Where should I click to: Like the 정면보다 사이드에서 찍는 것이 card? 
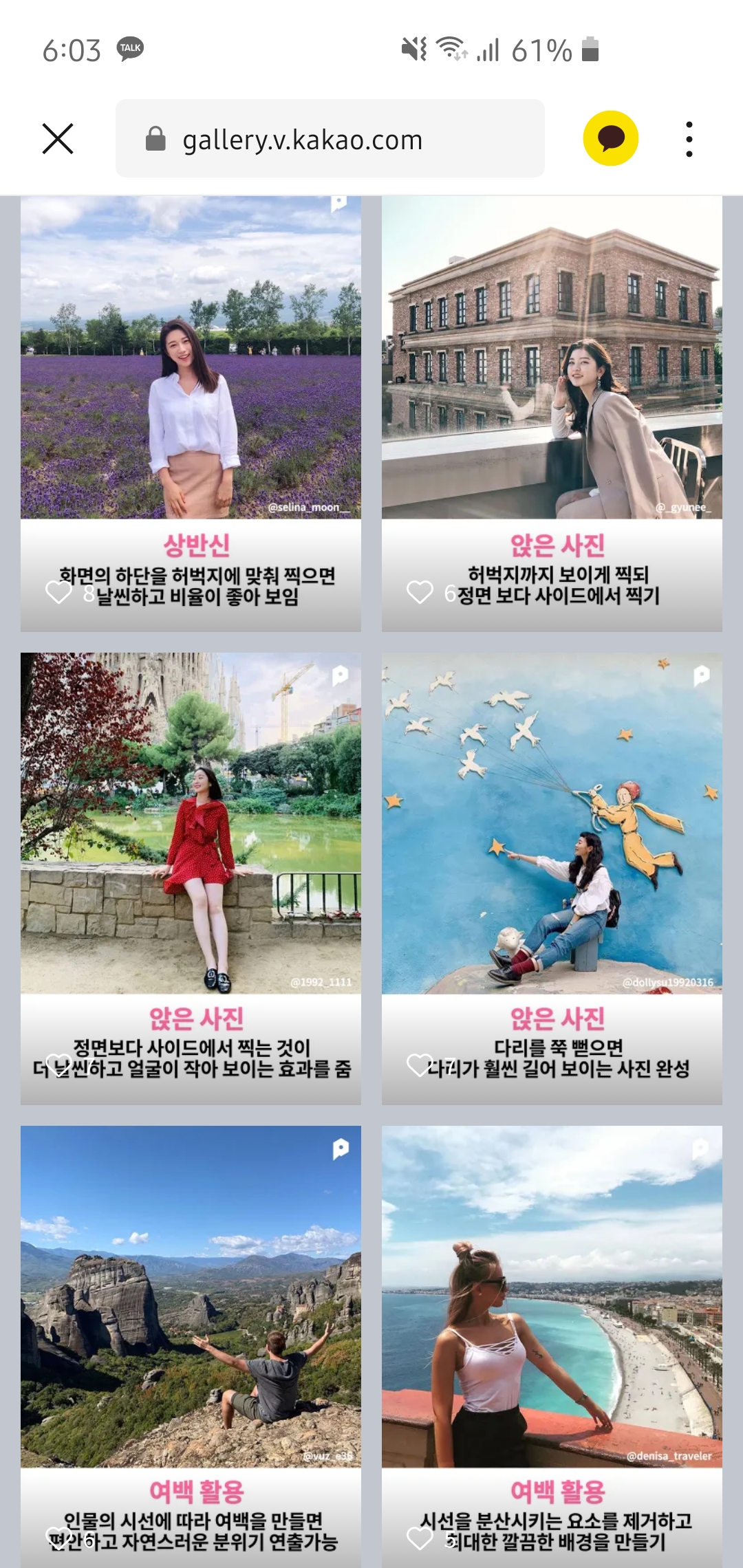(x=59, y=1065)
